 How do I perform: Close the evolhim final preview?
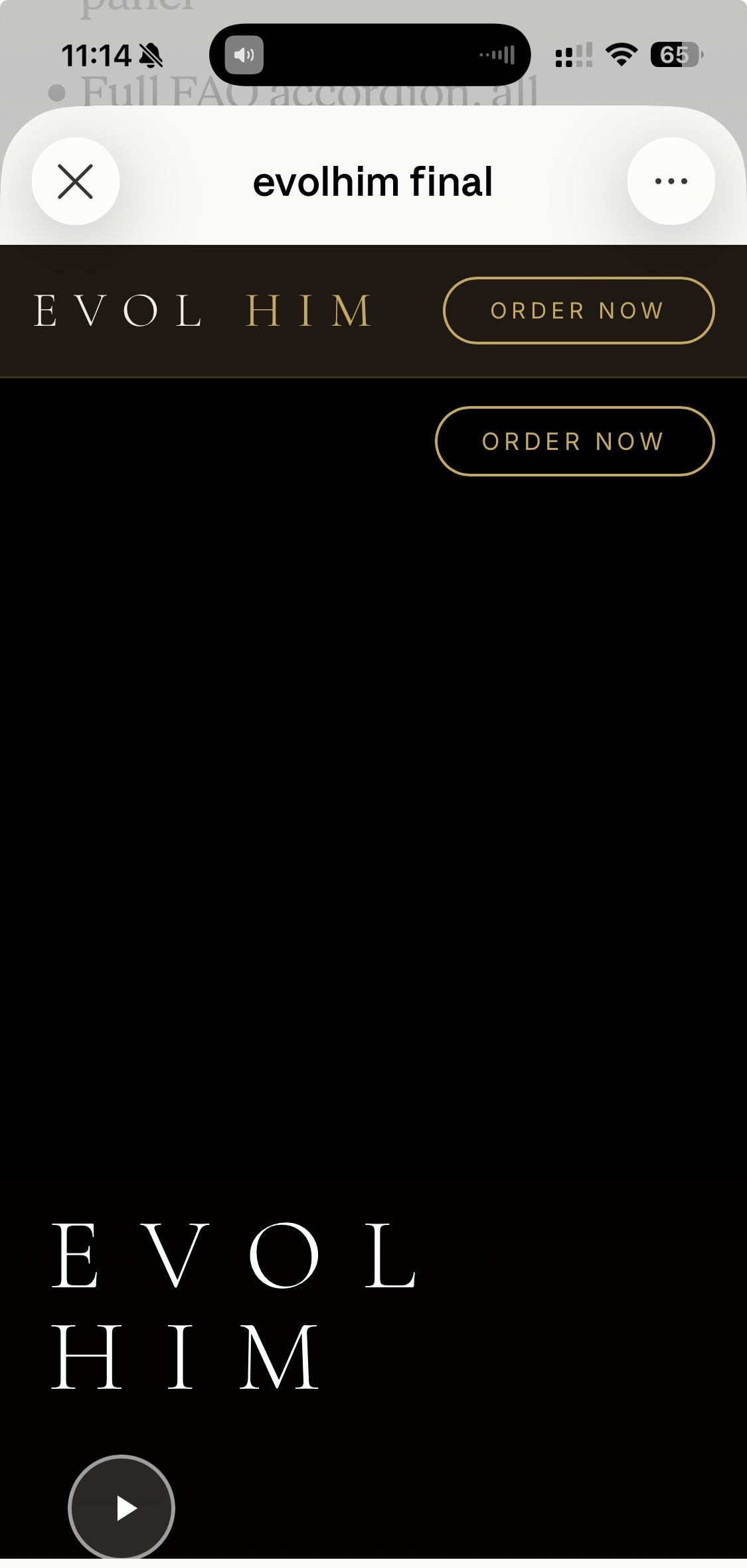point(76,181)
